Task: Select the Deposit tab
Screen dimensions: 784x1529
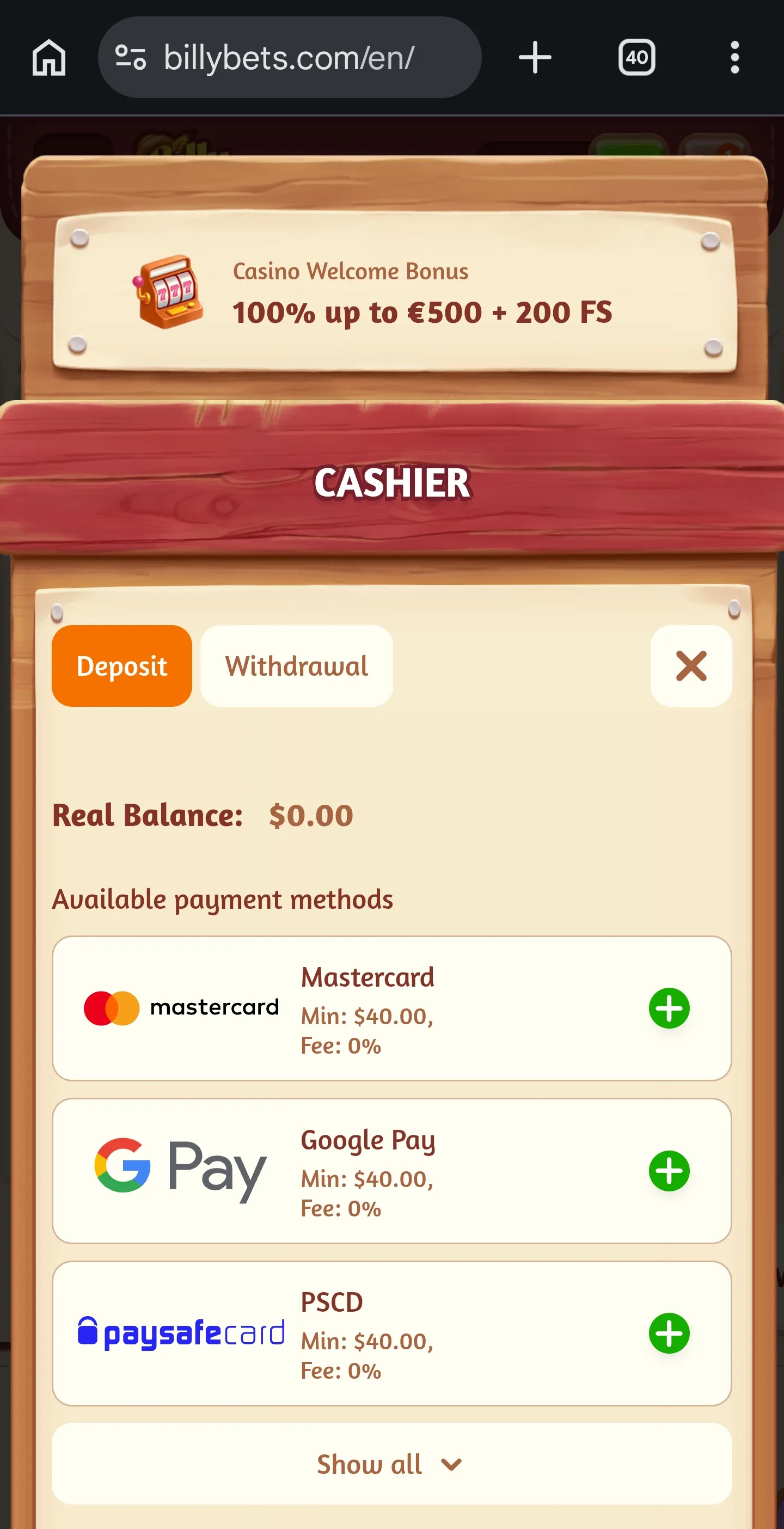Action: pyautogui.click(x=121, y=665)
